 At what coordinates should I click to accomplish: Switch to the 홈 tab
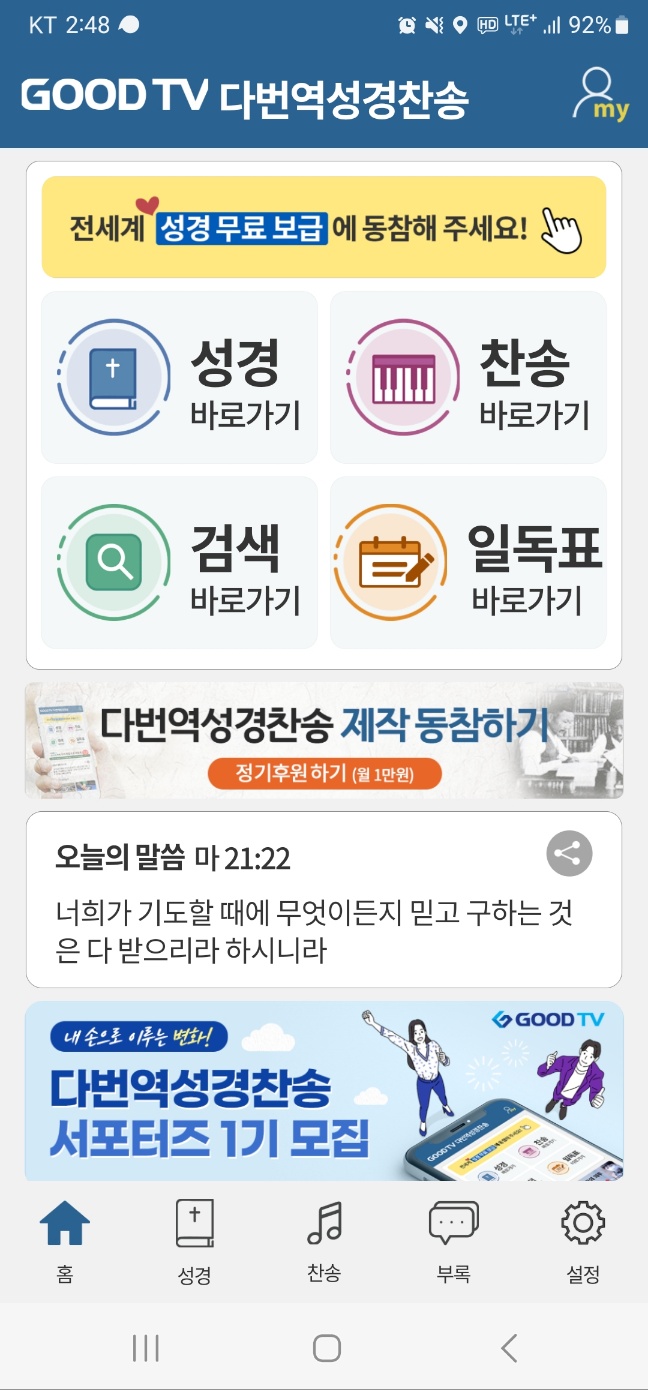(x=65, y=1240)
